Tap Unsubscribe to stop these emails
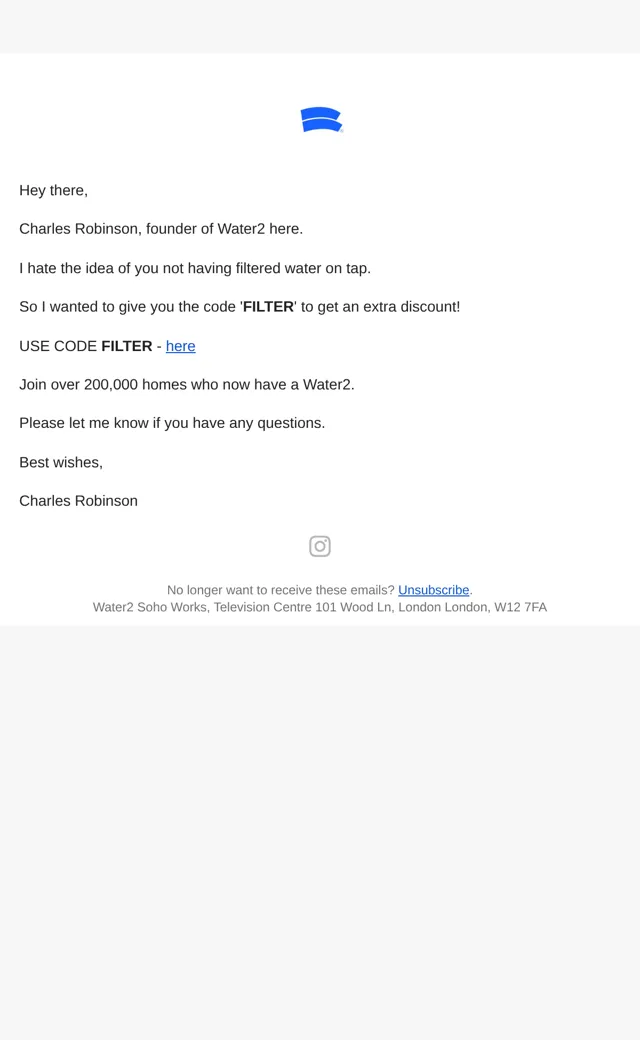Screen dimensions: 640x1040 434,590
